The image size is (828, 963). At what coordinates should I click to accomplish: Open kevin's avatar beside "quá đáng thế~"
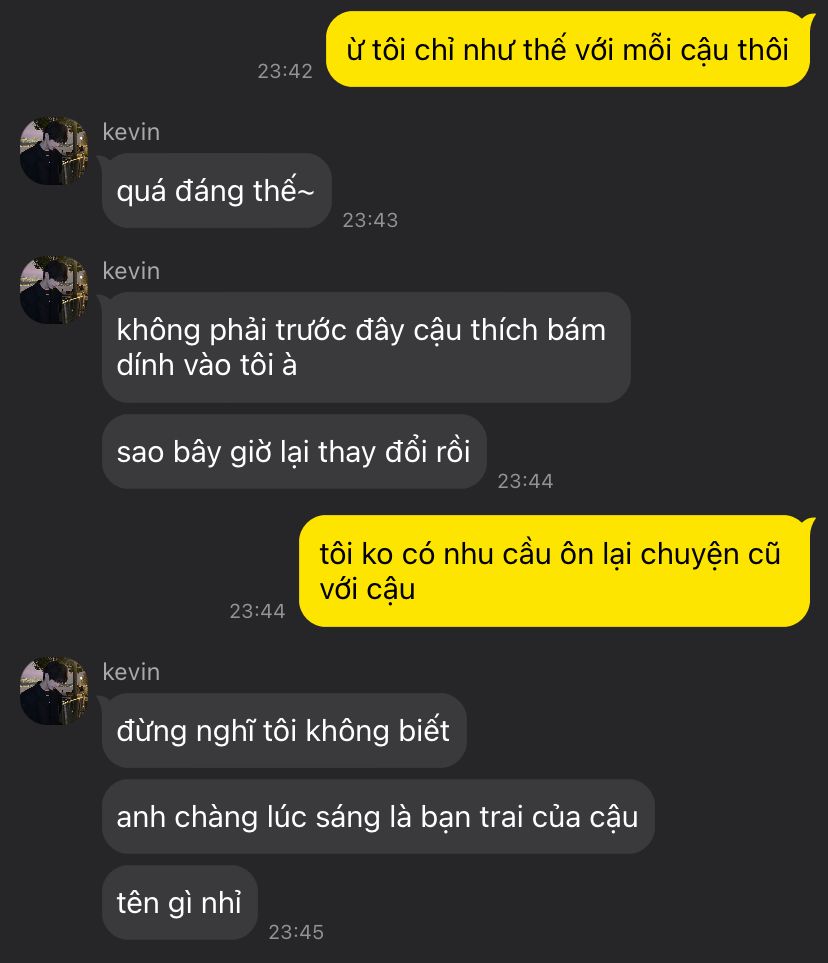click(54, 151)
